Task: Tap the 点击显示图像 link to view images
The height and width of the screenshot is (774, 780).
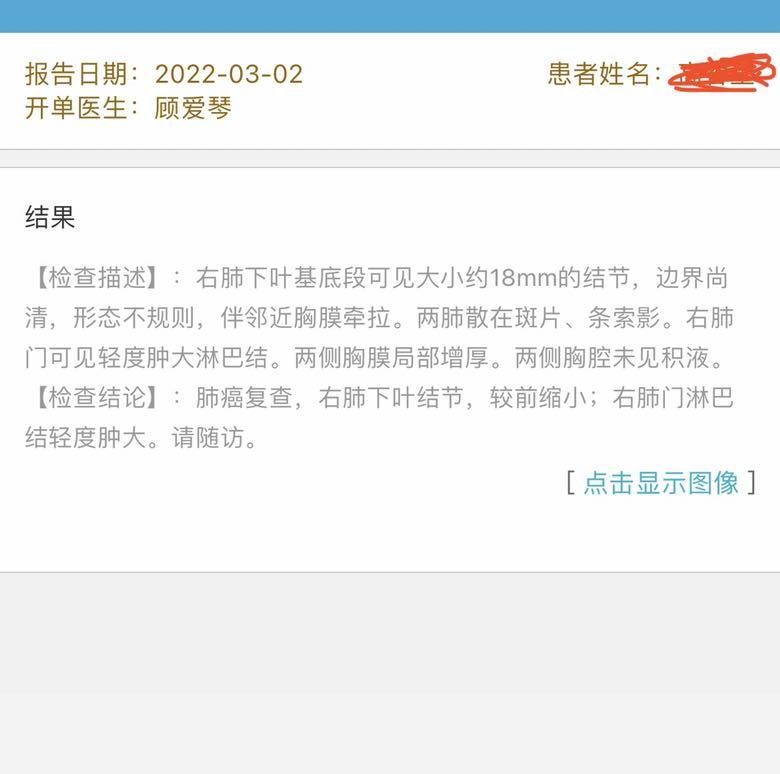Action: pyautogui.click(x=660, y=483)
